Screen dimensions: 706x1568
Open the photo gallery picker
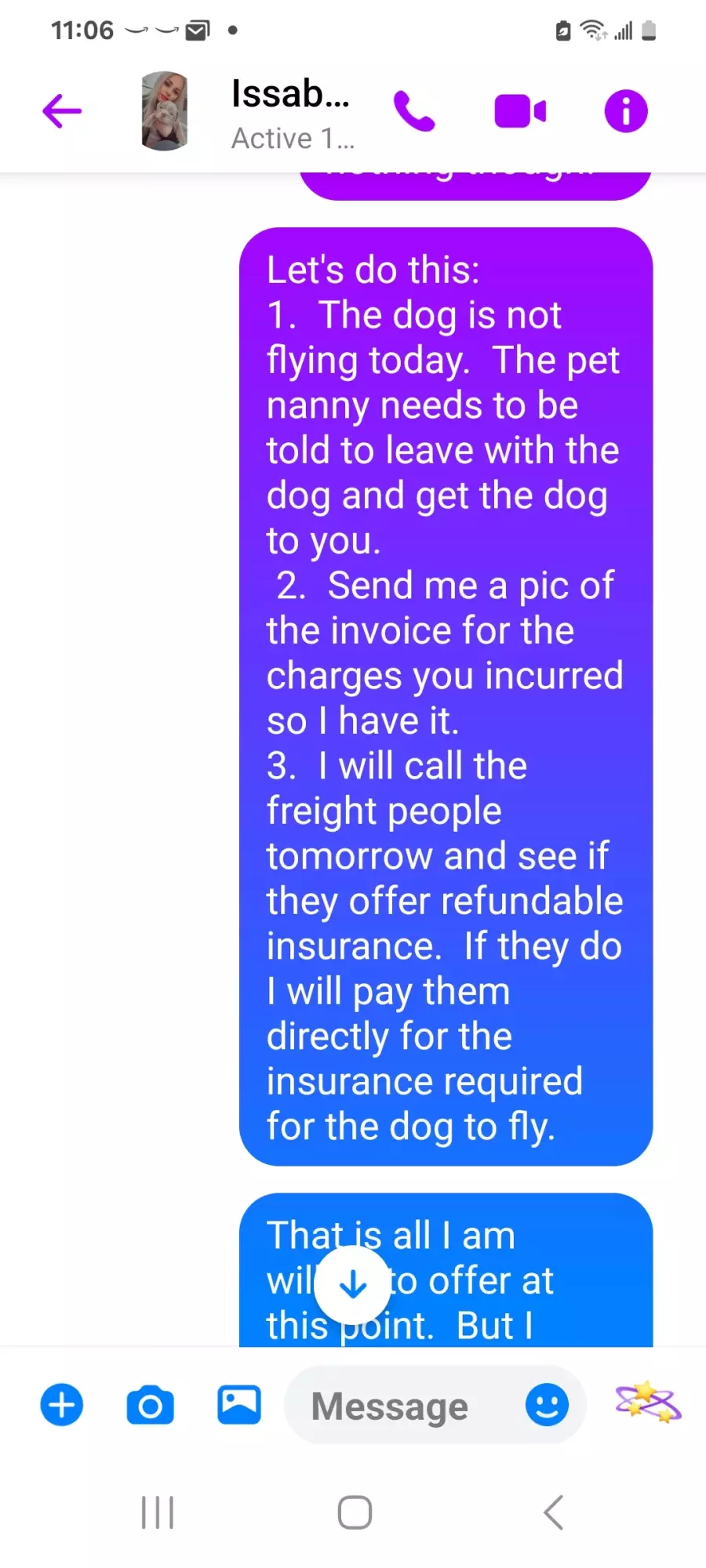coord(239,1405)
